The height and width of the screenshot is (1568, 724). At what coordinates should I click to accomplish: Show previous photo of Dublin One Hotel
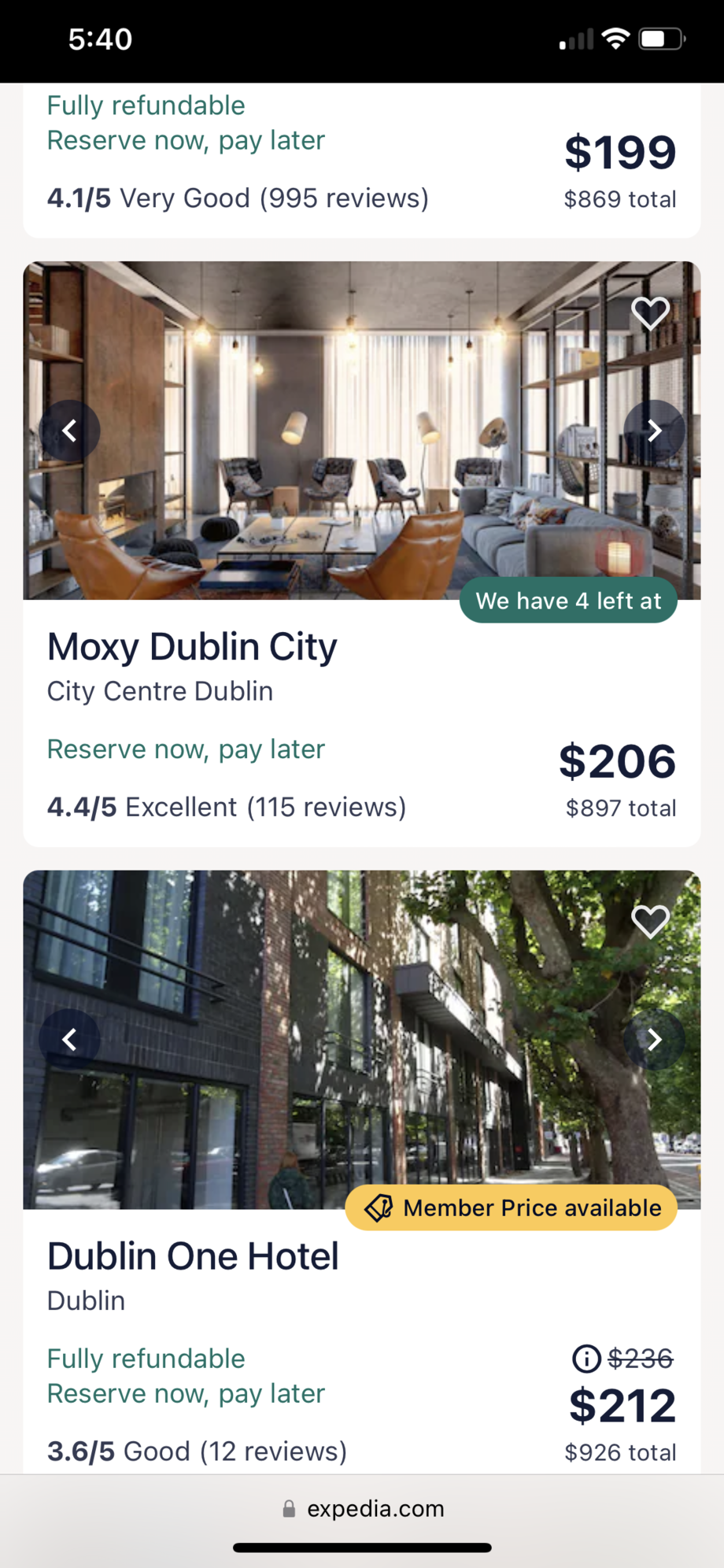coord(70,1040)
